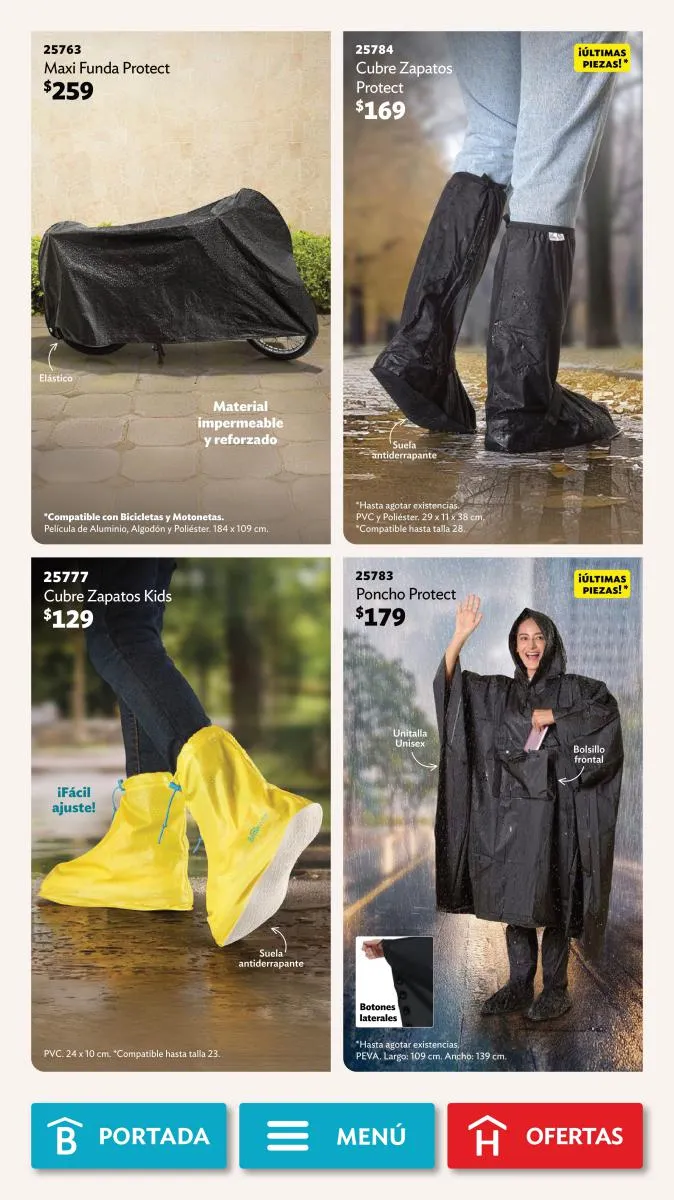Image resolution: width=674 pixels, height=1200 pixels.
Task: Jump to the Ofertas section
Action: point(545,1136)
